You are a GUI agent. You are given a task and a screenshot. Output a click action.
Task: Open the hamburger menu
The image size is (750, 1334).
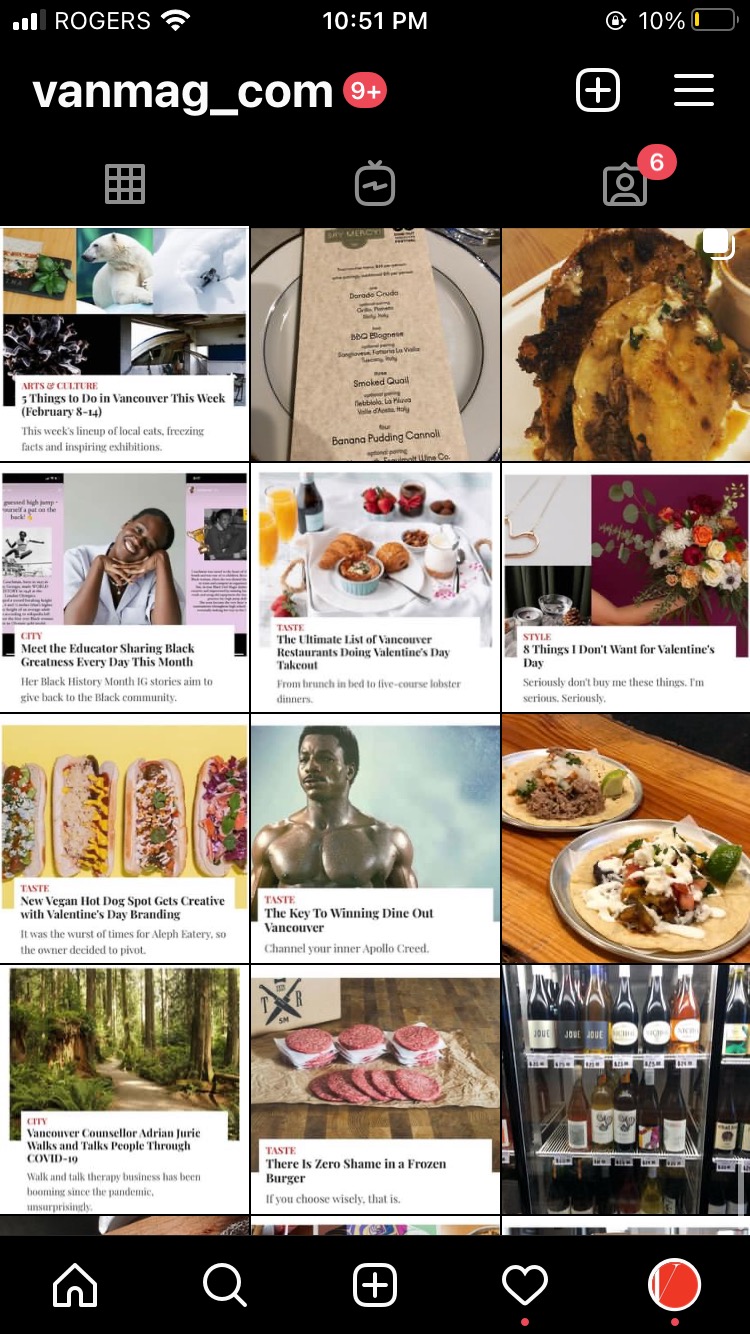(693, 91)
